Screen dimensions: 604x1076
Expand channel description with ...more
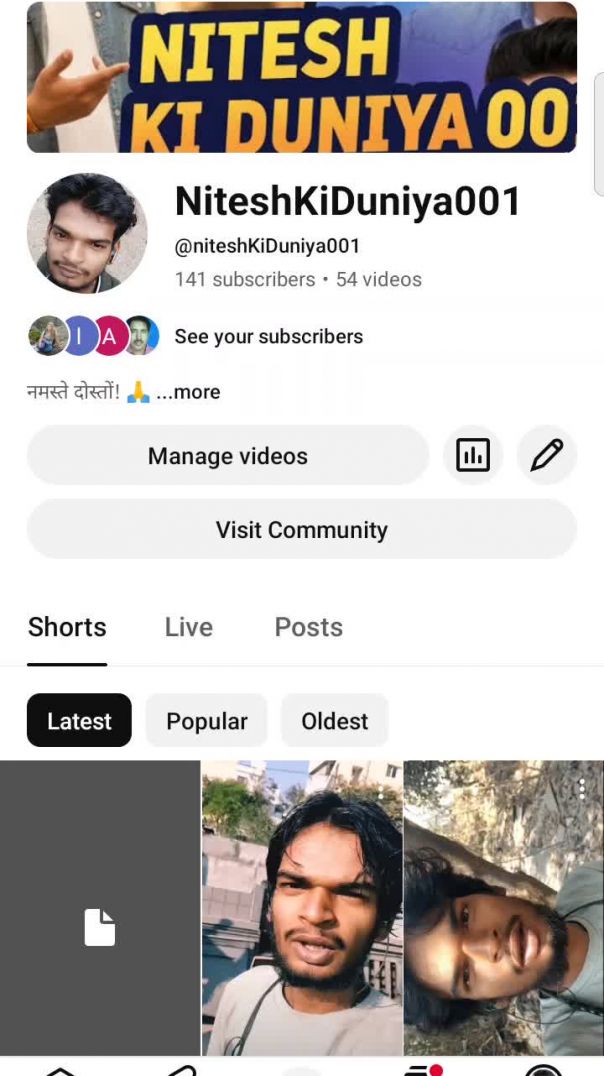click(188, 392)
